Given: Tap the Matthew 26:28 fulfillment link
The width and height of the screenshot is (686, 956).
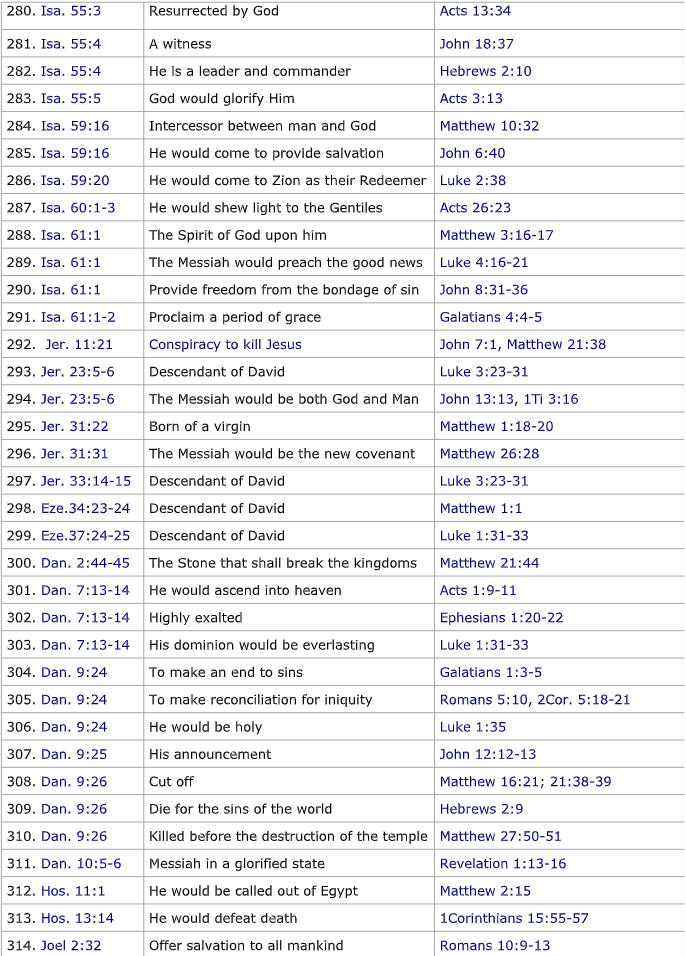Looking at the screenshot, I should [489, 454].
